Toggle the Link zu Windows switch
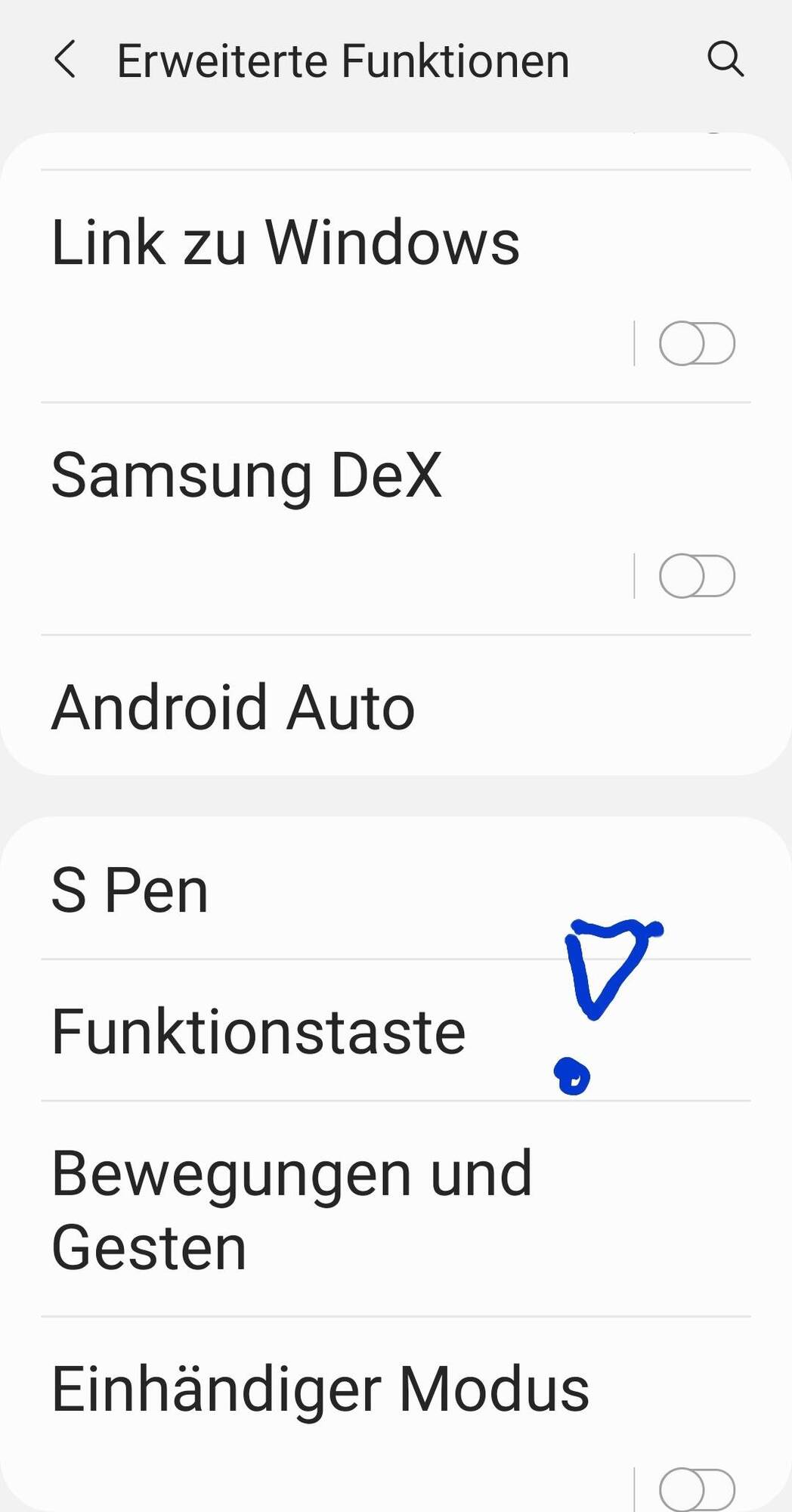This screenshot has height=1512, width=792. click(697, 343)
